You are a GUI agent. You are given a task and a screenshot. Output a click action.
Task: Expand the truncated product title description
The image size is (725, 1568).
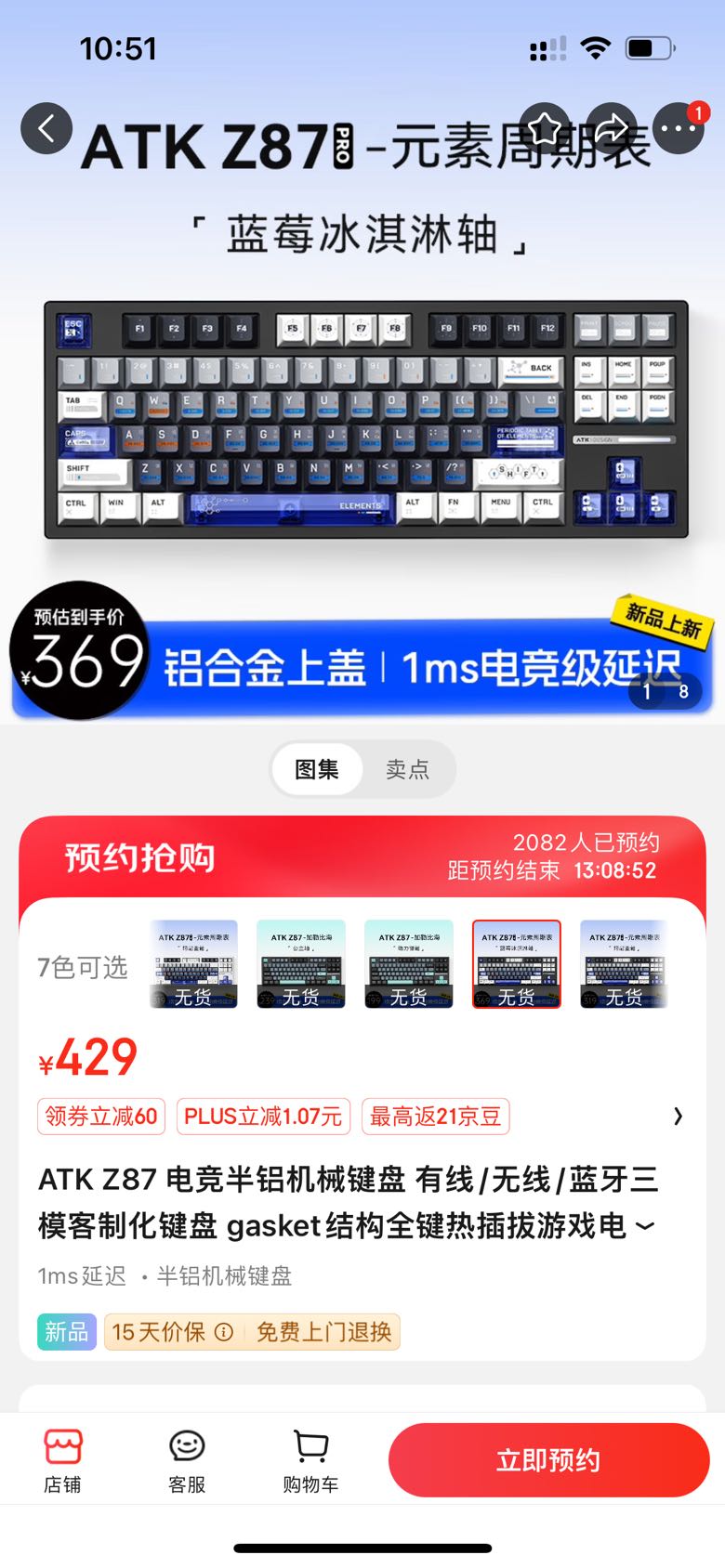pyautogui.click(x=645, y=1225)
